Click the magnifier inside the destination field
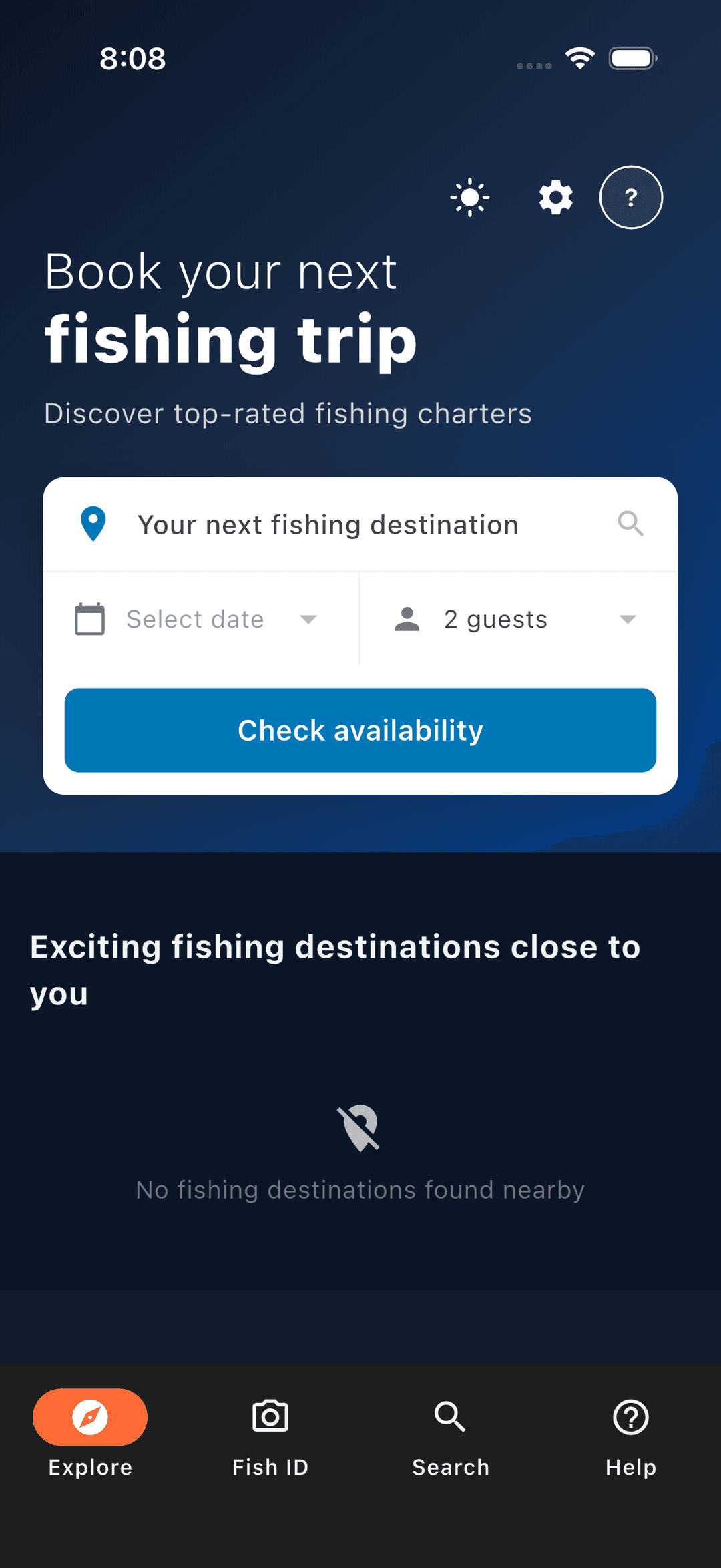 pyautogui.click(x=630, y=524)
